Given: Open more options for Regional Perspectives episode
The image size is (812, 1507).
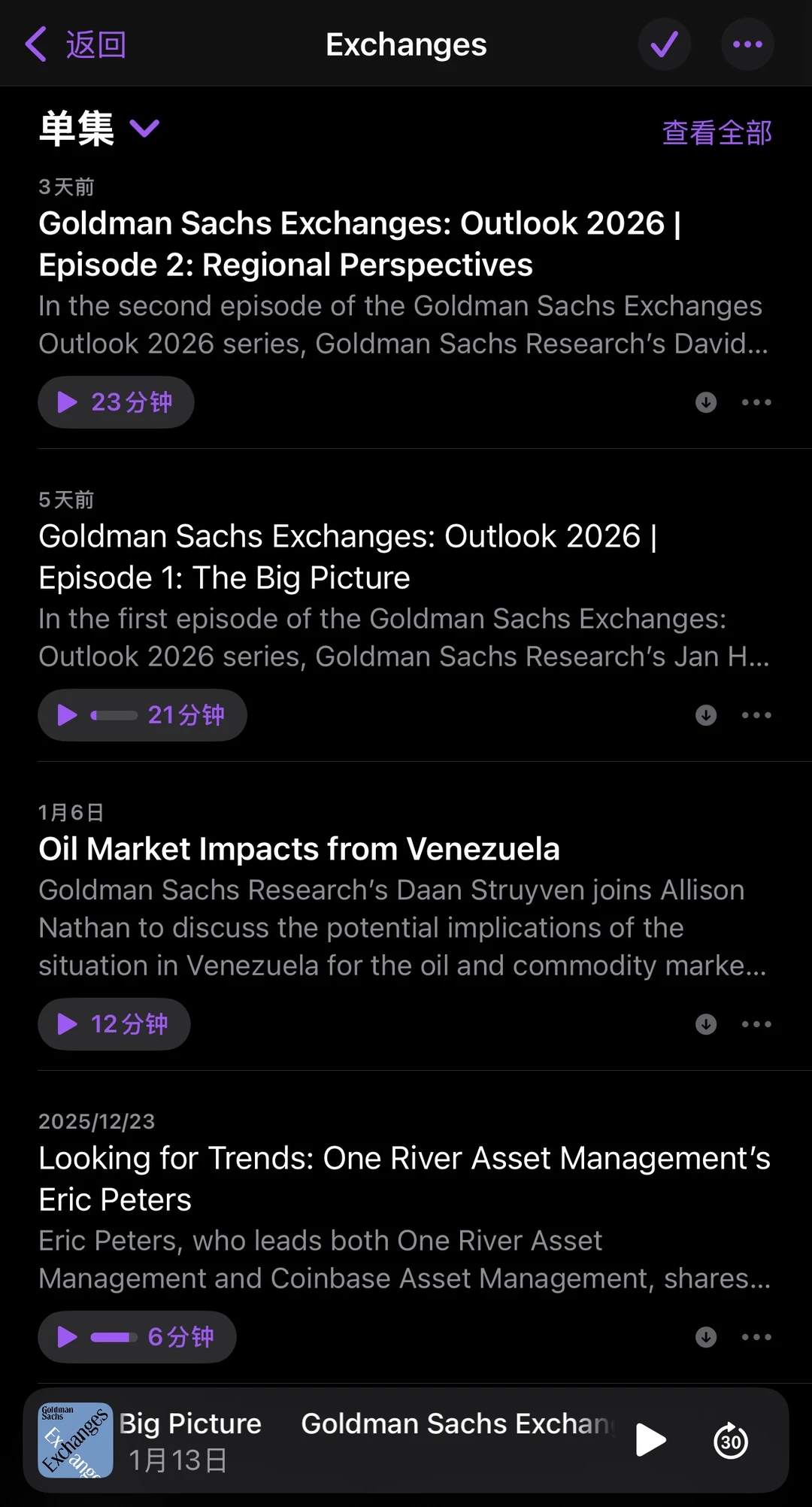Looking at the screenshot, I should click(x=756, y=402).
